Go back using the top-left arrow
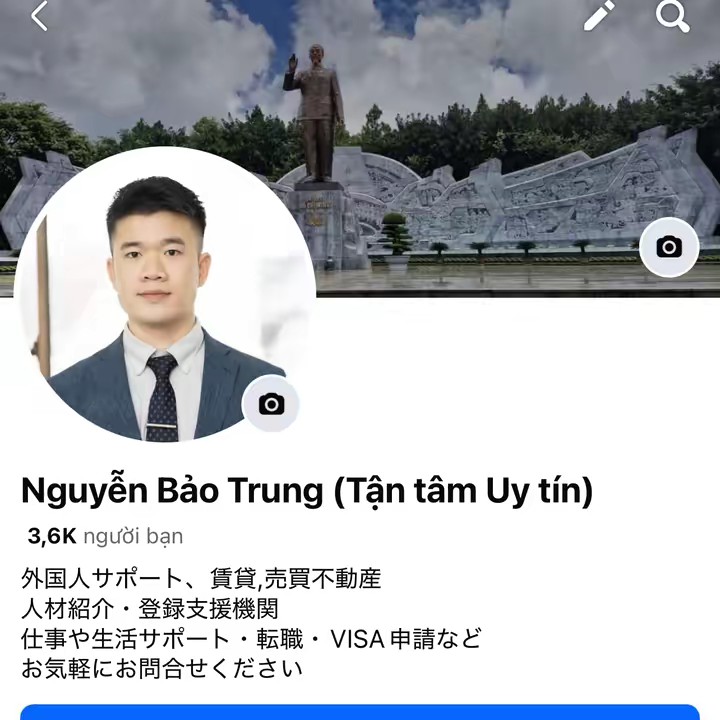 [39, 16]
